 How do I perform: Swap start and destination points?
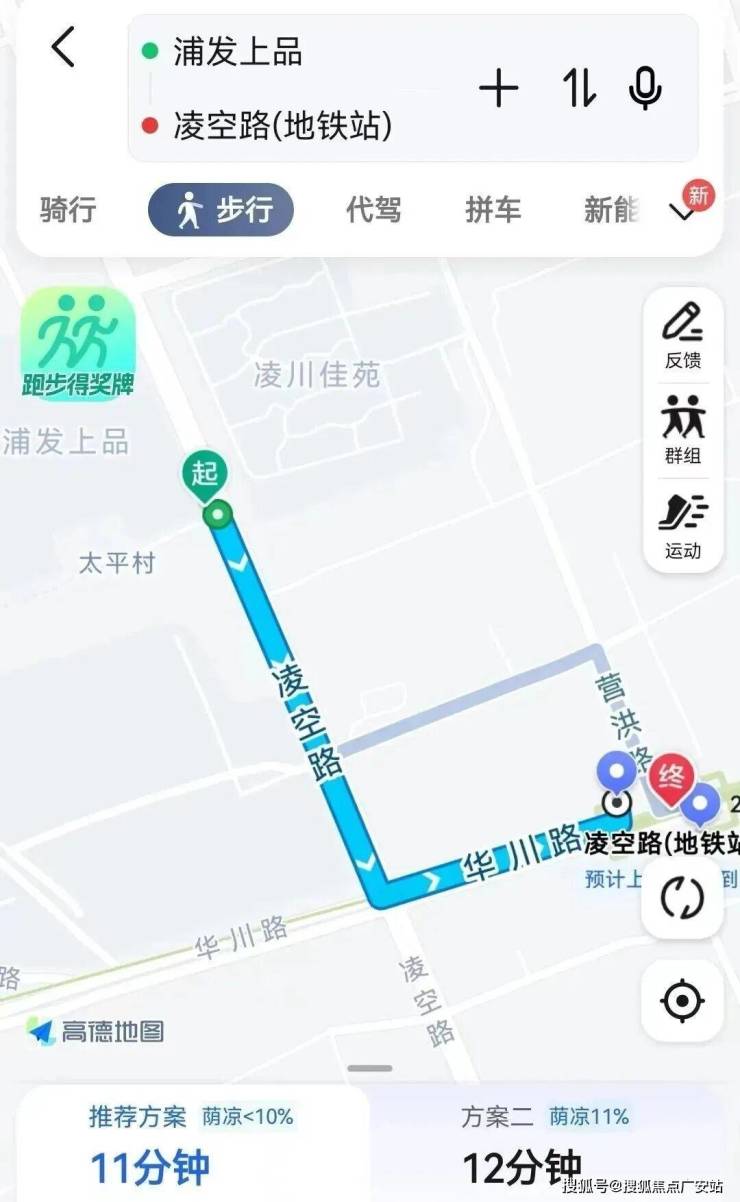pos(579,89)
